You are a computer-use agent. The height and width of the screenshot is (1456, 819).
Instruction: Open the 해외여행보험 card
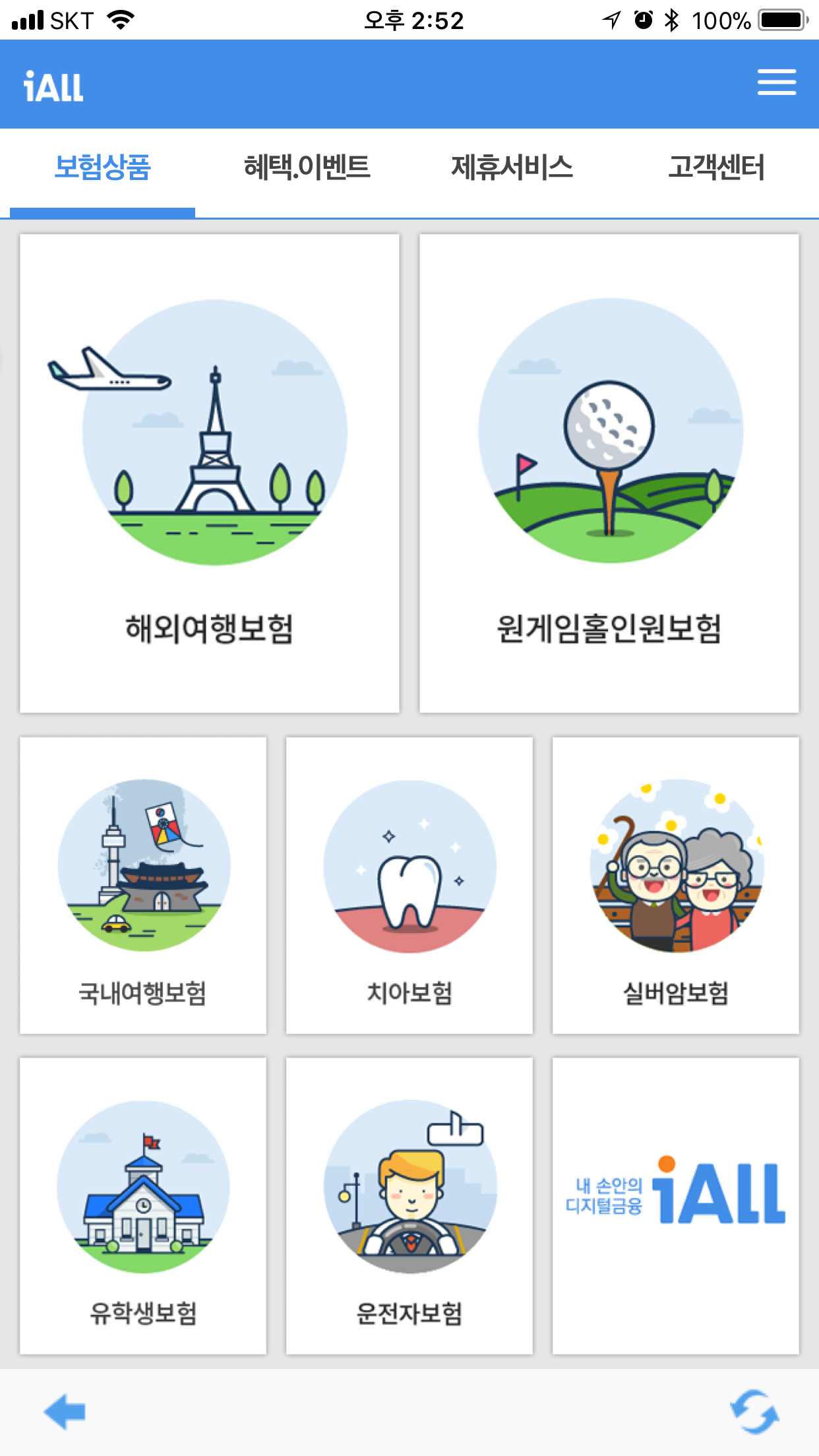click(x=210, y=473)
